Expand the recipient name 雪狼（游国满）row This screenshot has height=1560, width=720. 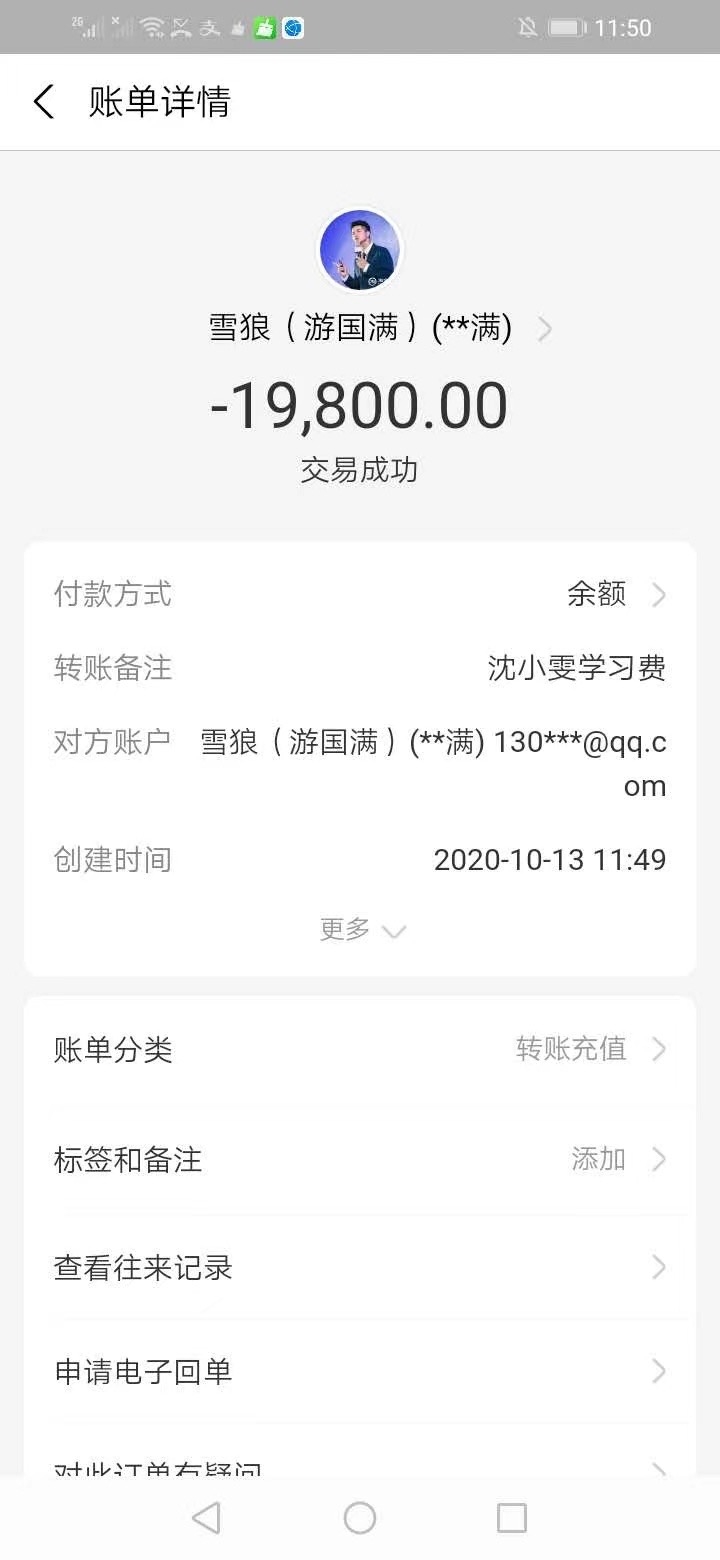coord(545,328)
